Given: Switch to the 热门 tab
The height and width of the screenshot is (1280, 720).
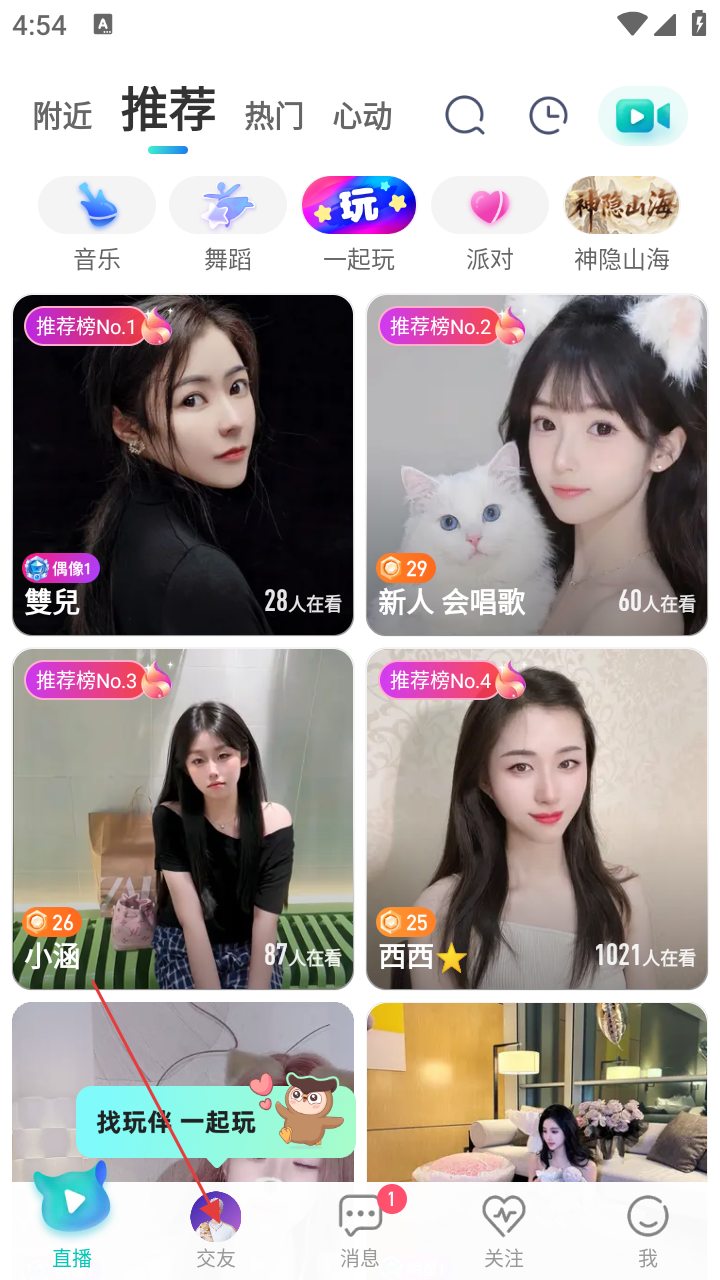Looking at the screenshot, I should click(x=274, y=116).
